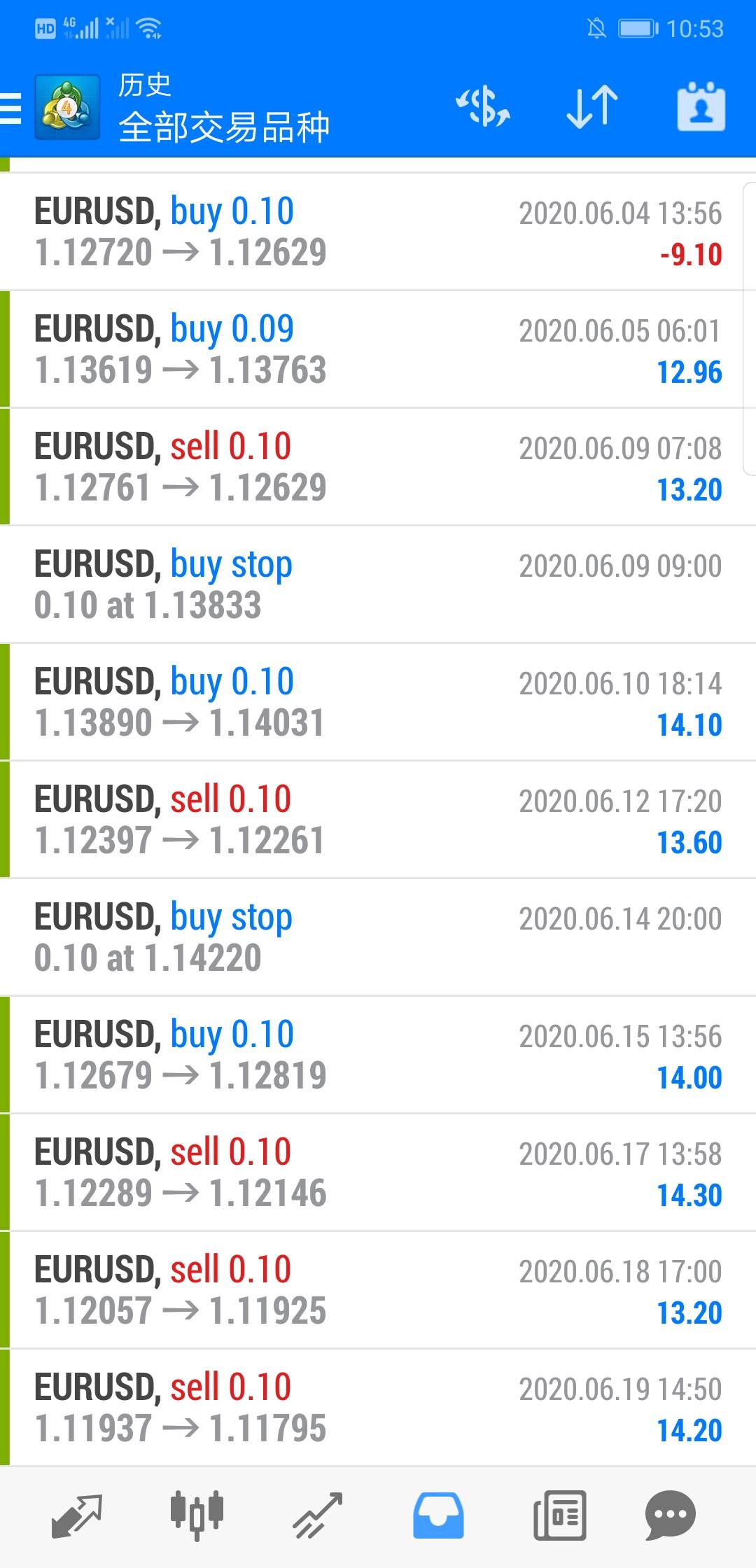Open the 2020.06.12 sell trade with 13.60 profit
This screenshot has height=1568, width=756.
pos(378,820)
